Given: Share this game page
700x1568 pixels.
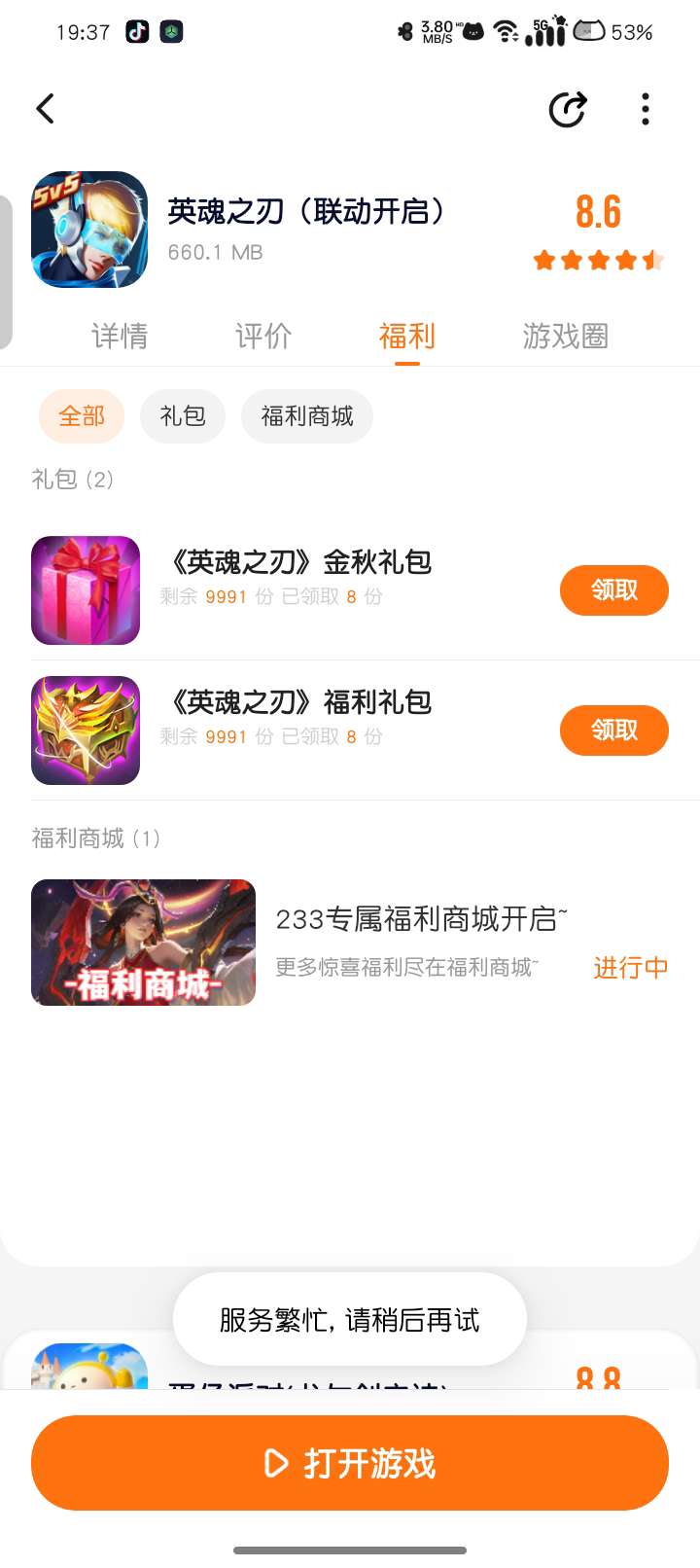Looking at the screenshot, I should (568, 109).
